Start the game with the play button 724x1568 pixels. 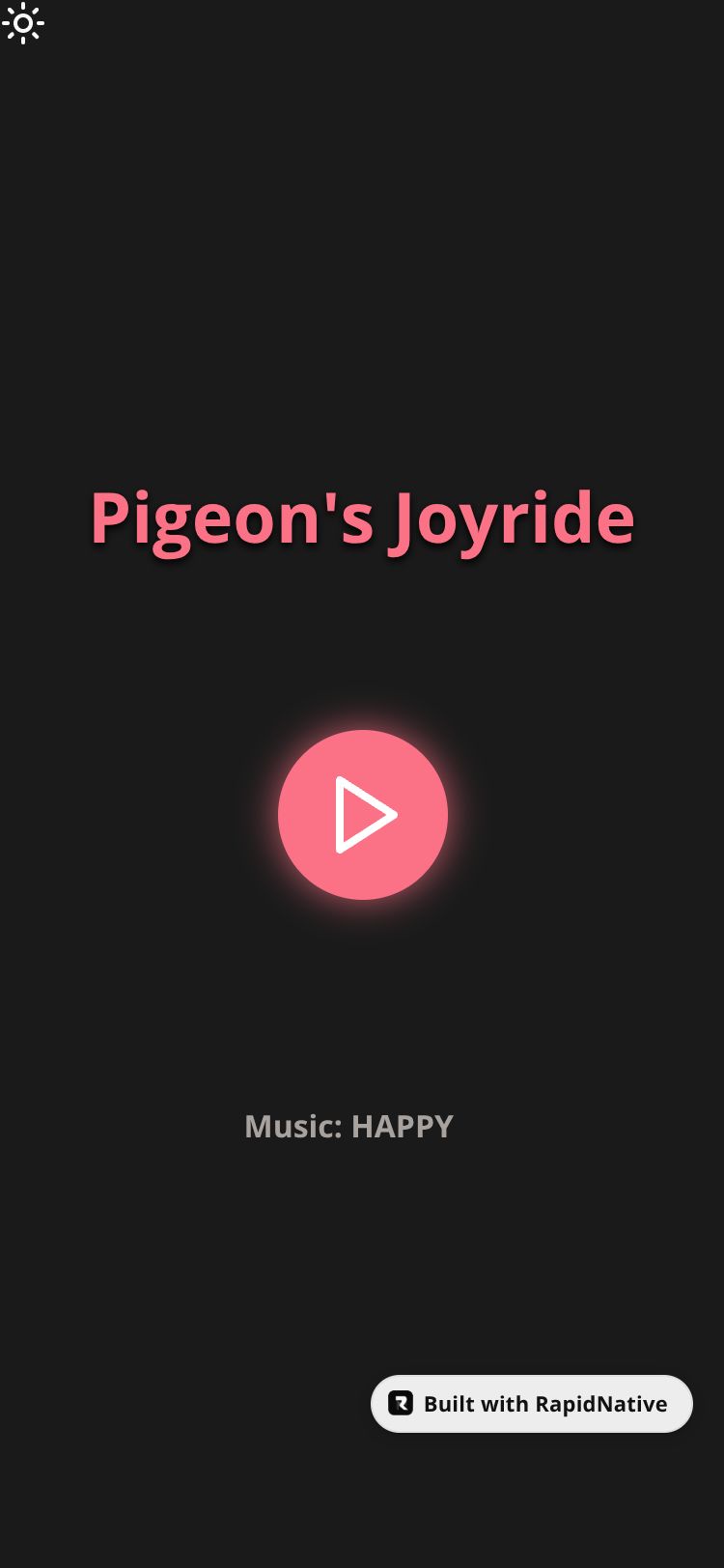363,815
